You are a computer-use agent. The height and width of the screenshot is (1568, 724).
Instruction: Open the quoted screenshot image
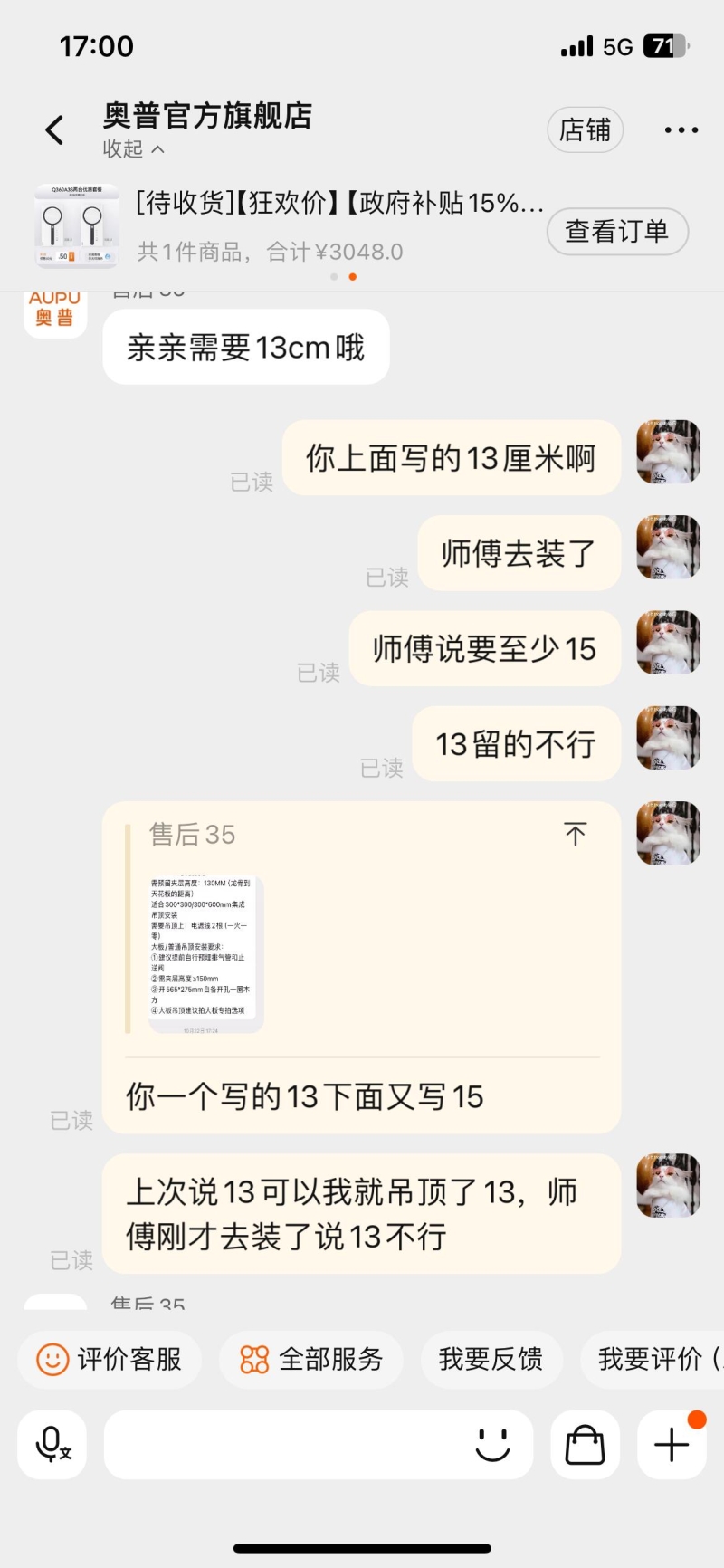pyautogui.click(x=205, y=953)
